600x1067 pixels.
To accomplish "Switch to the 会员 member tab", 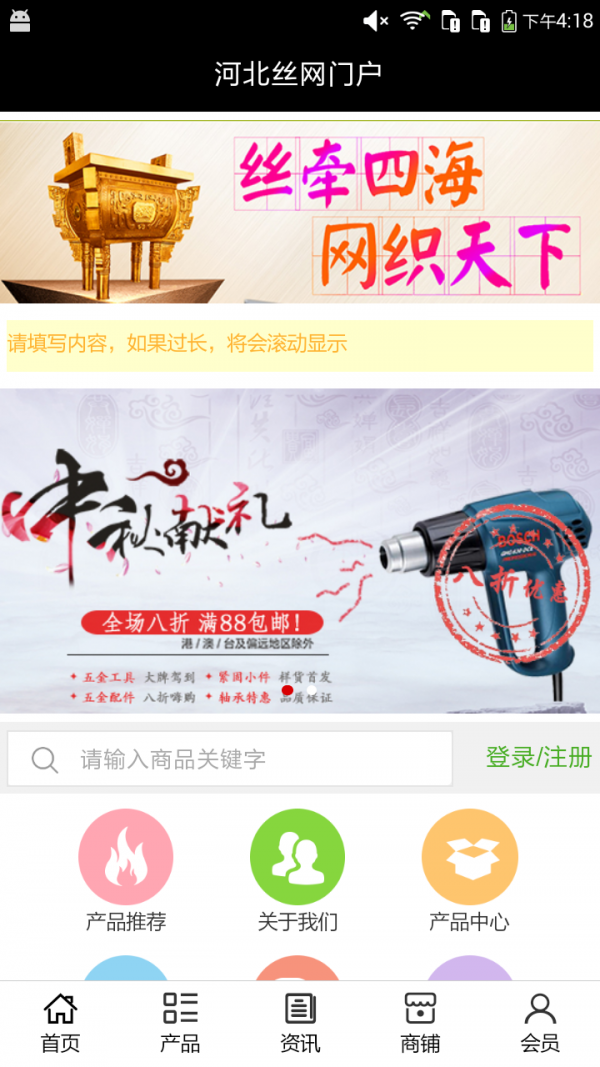I will (x=540, y=1023).
